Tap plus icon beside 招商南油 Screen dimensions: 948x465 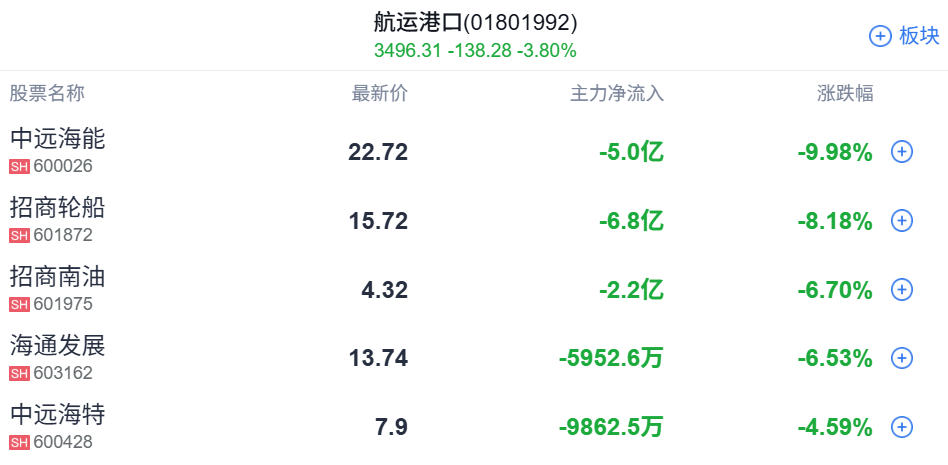coord(902,290)
